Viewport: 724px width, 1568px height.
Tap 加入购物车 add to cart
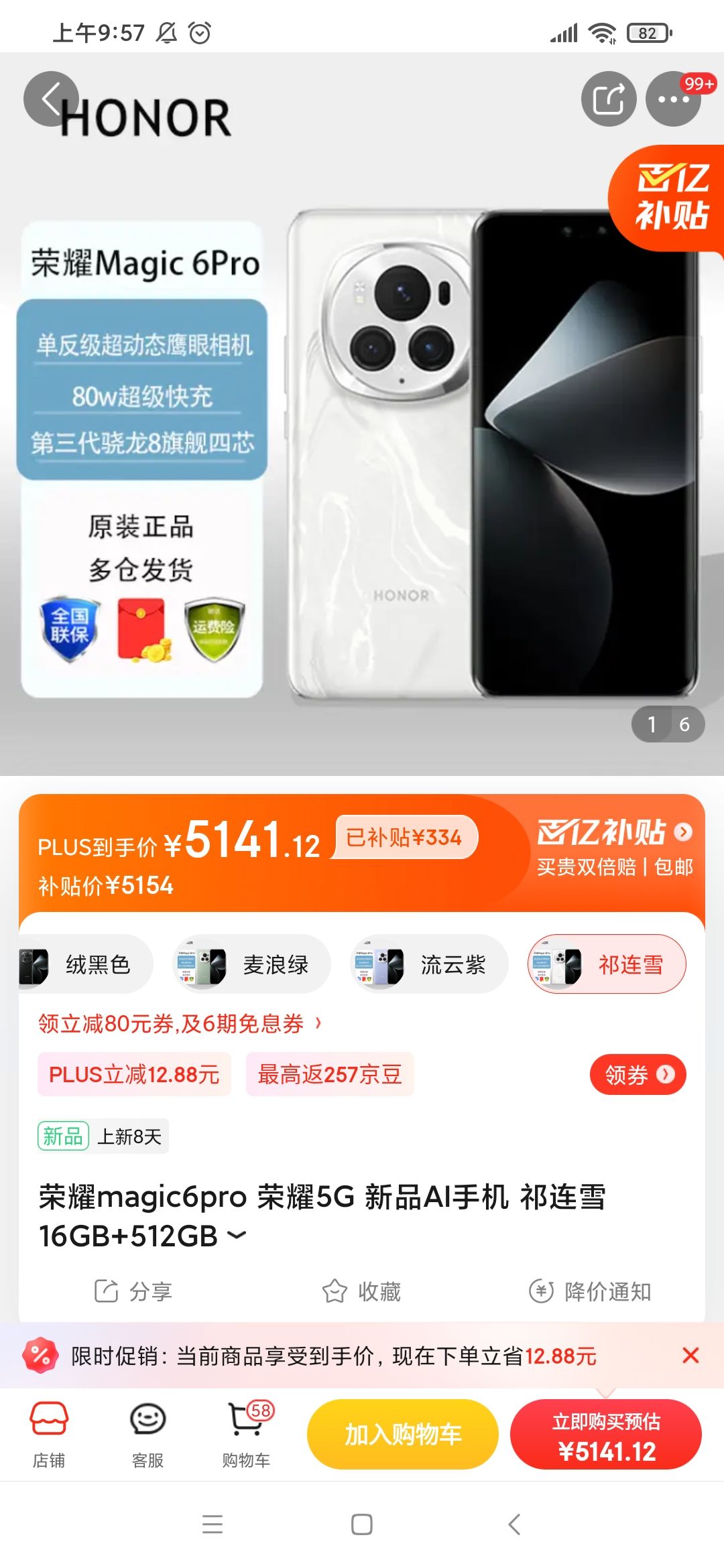click(x=402, y=1433)
